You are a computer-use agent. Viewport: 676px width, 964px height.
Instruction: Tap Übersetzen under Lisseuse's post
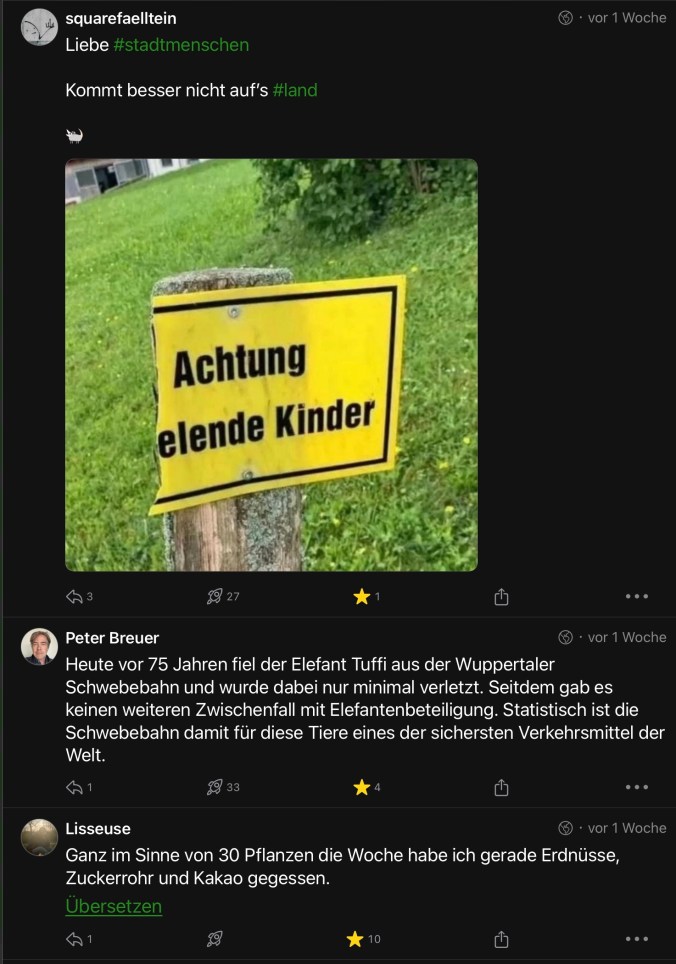(113, 907)
